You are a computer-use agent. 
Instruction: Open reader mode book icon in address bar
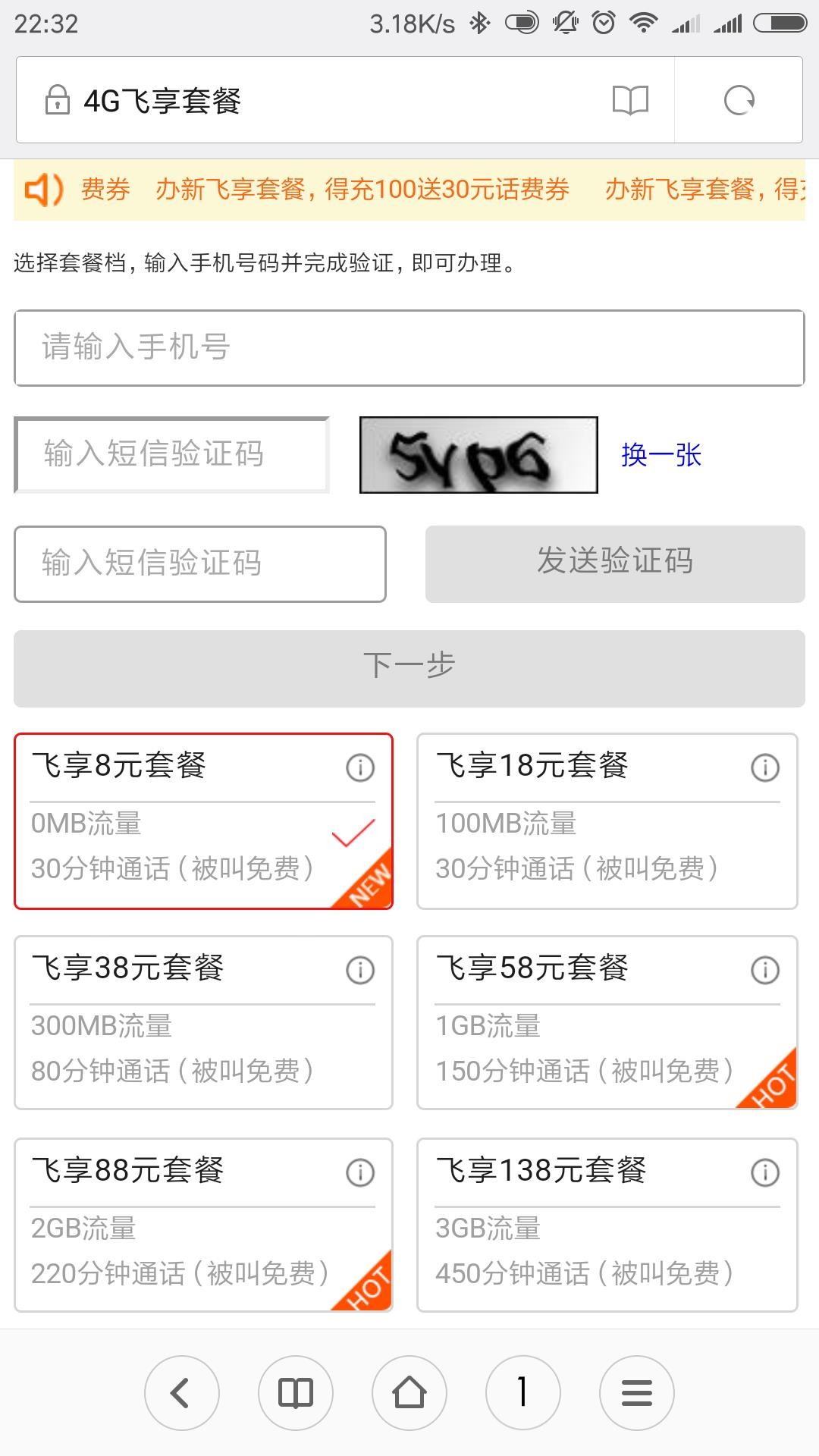coord(630,100)
